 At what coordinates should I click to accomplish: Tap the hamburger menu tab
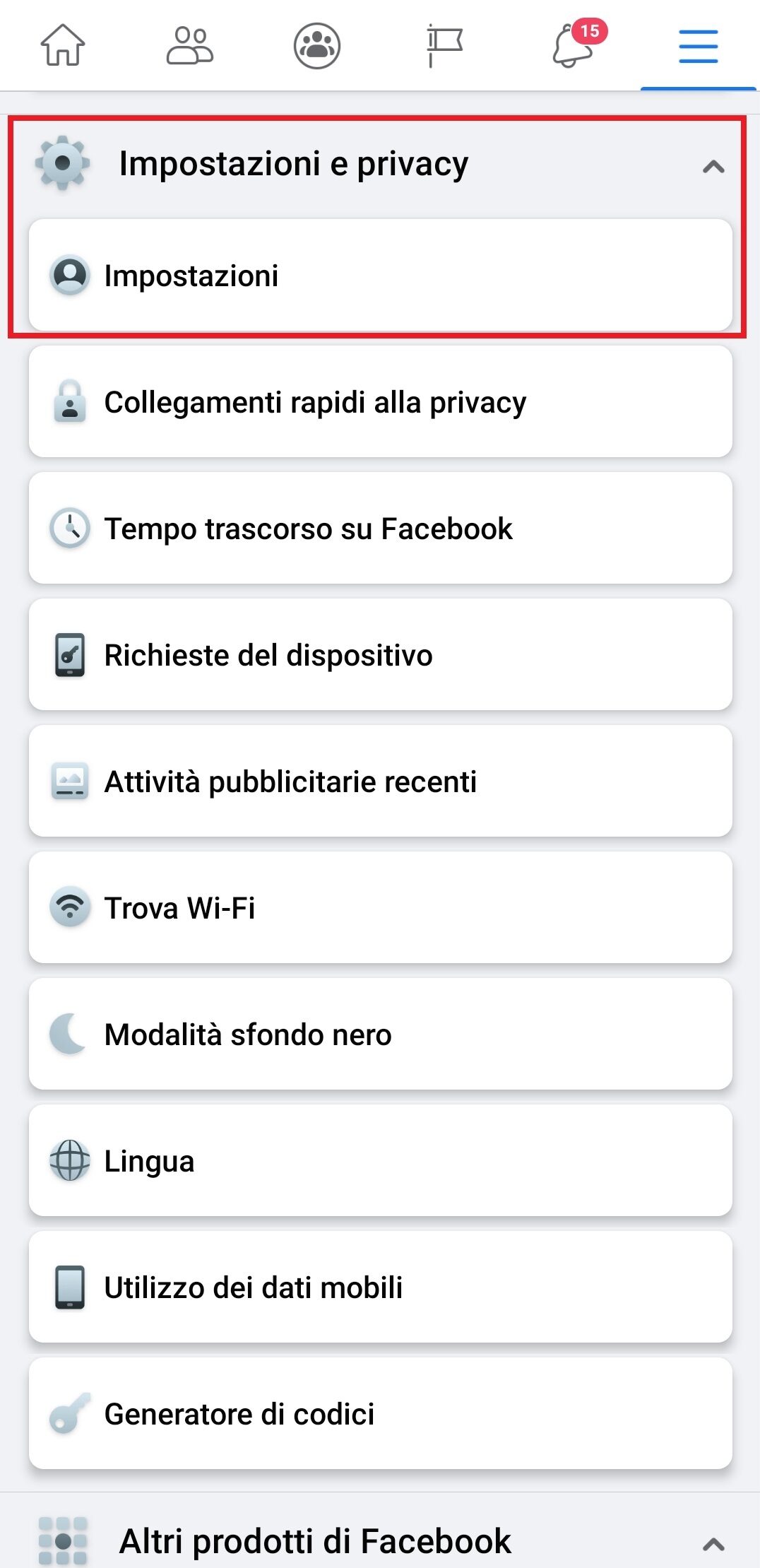coord(699,46)
